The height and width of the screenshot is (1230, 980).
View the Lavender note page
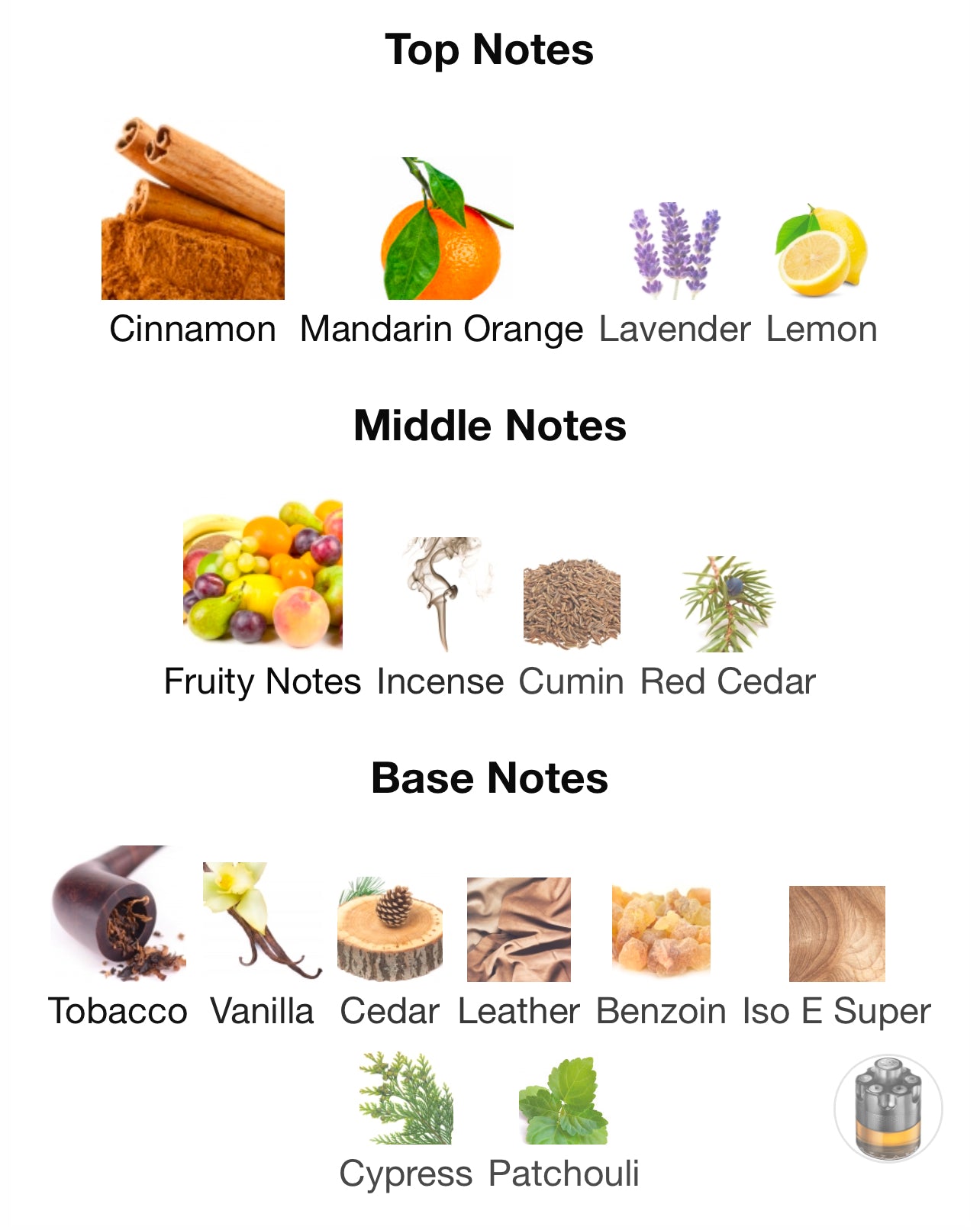(x=675, y=250)
